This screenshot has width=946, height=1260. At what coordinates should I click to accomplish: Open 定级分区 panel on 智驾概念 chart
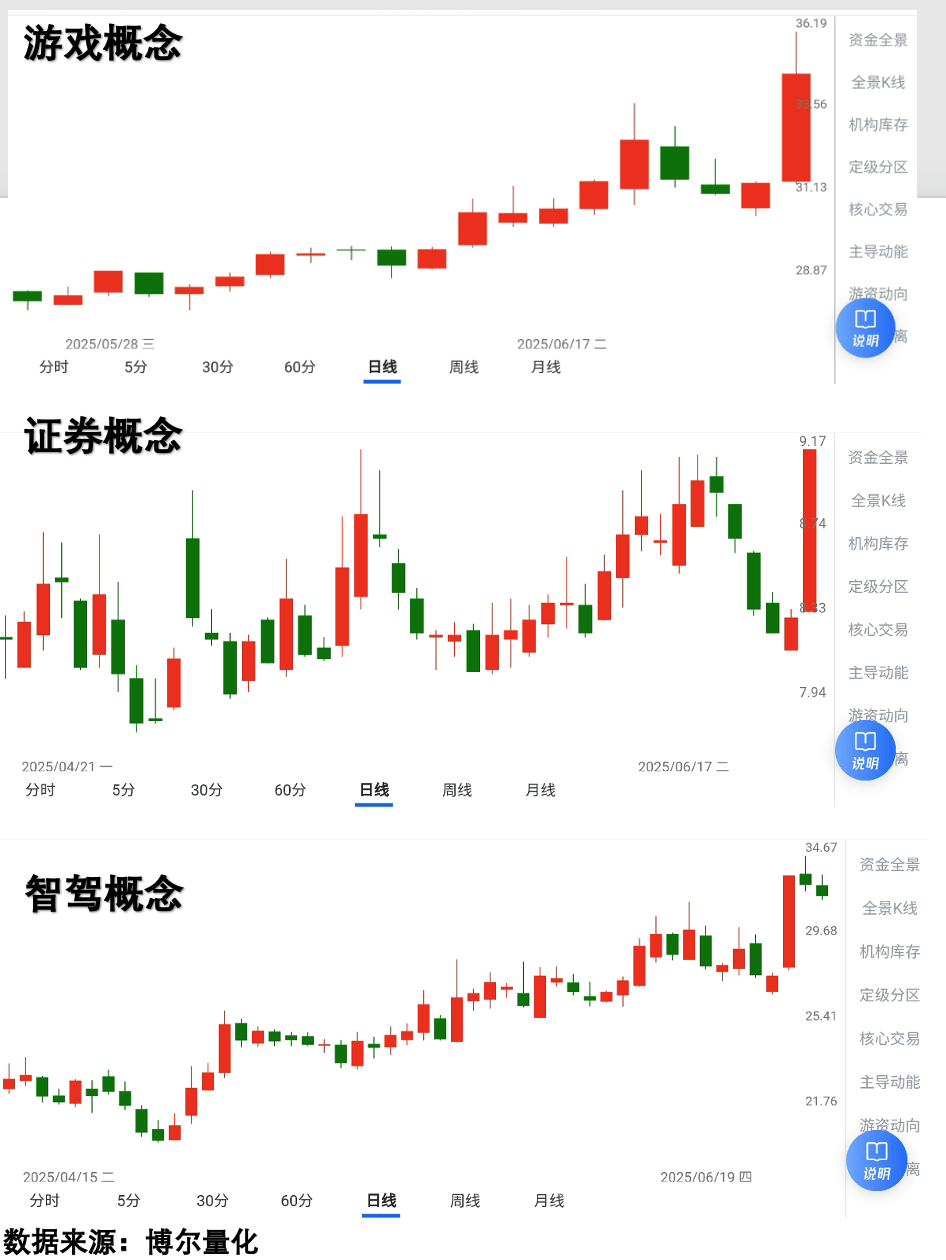[888, 995]
